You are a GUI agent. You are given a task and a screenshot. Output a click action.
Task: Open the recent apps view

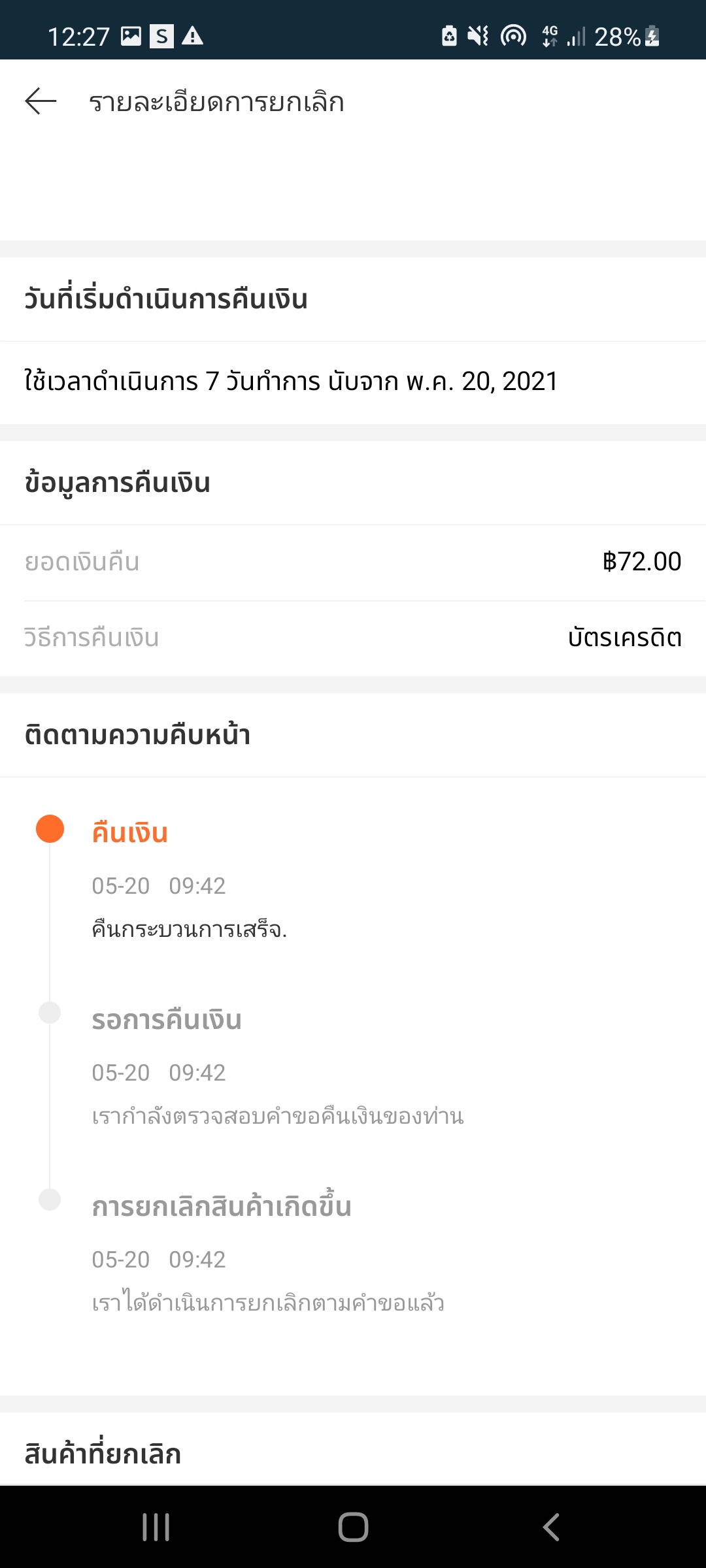coord(156,1527)
